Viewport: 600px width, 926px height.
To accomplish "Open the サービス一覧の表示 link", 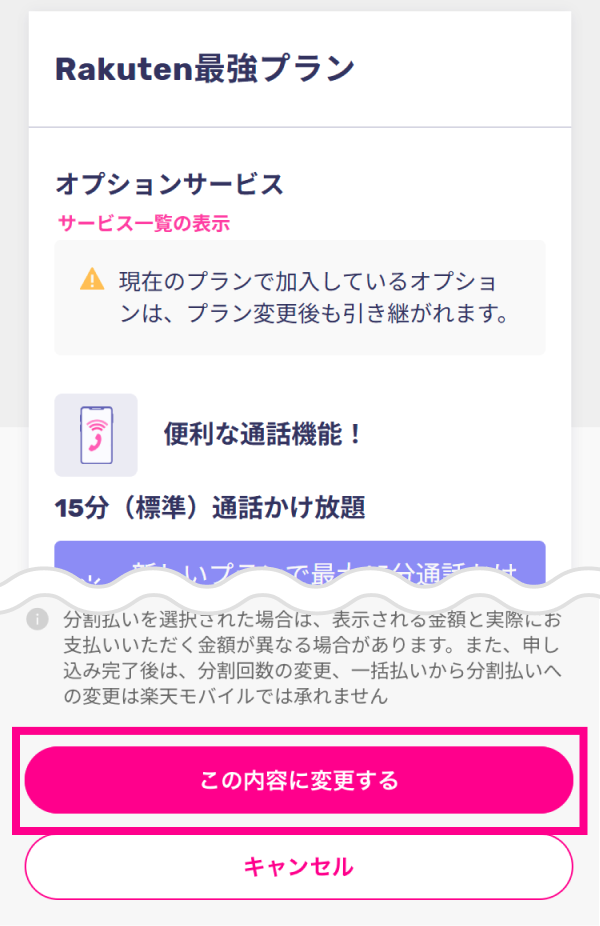I will 143,223.
